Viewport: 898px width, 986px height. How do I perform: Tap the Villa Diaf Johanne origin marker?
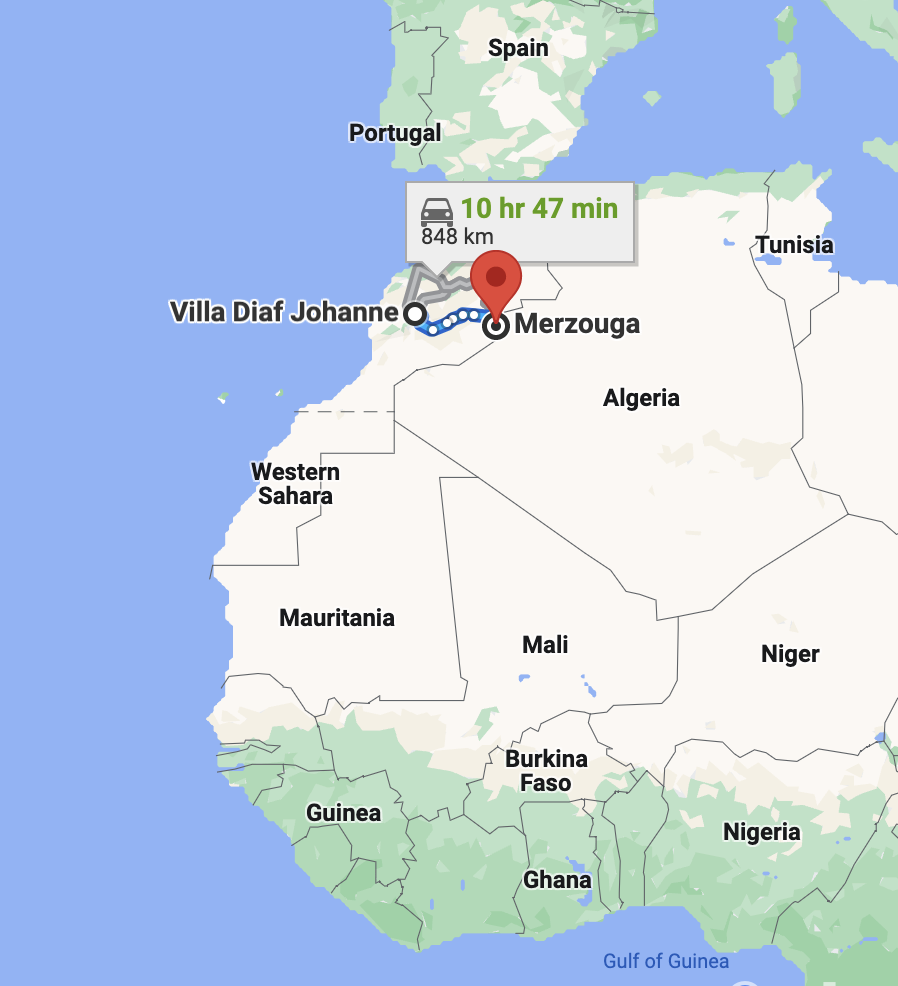pyautogui.click(x=414, y=314)
